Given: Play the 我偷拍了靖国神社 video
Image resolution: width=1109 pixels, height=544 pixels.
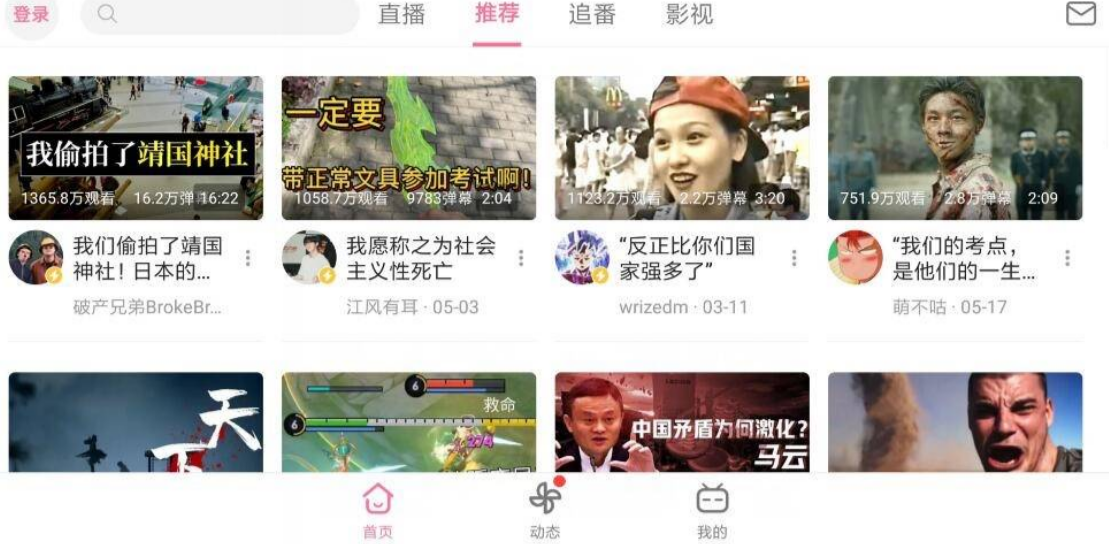Looking at the screenshot, I should [x=136, y=148].
